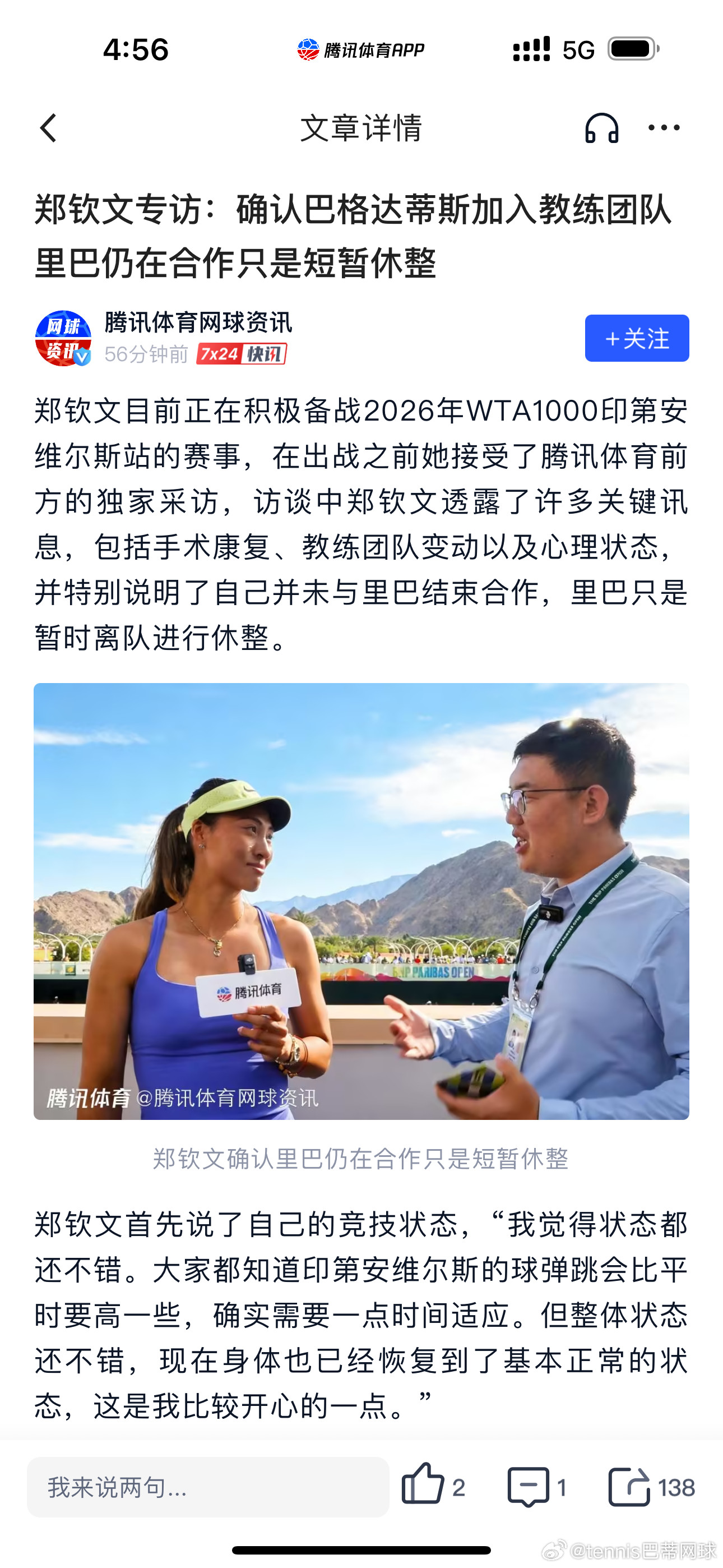
Task: Open 腾讯体育网球资讯 author page
Action: (199, 325)
